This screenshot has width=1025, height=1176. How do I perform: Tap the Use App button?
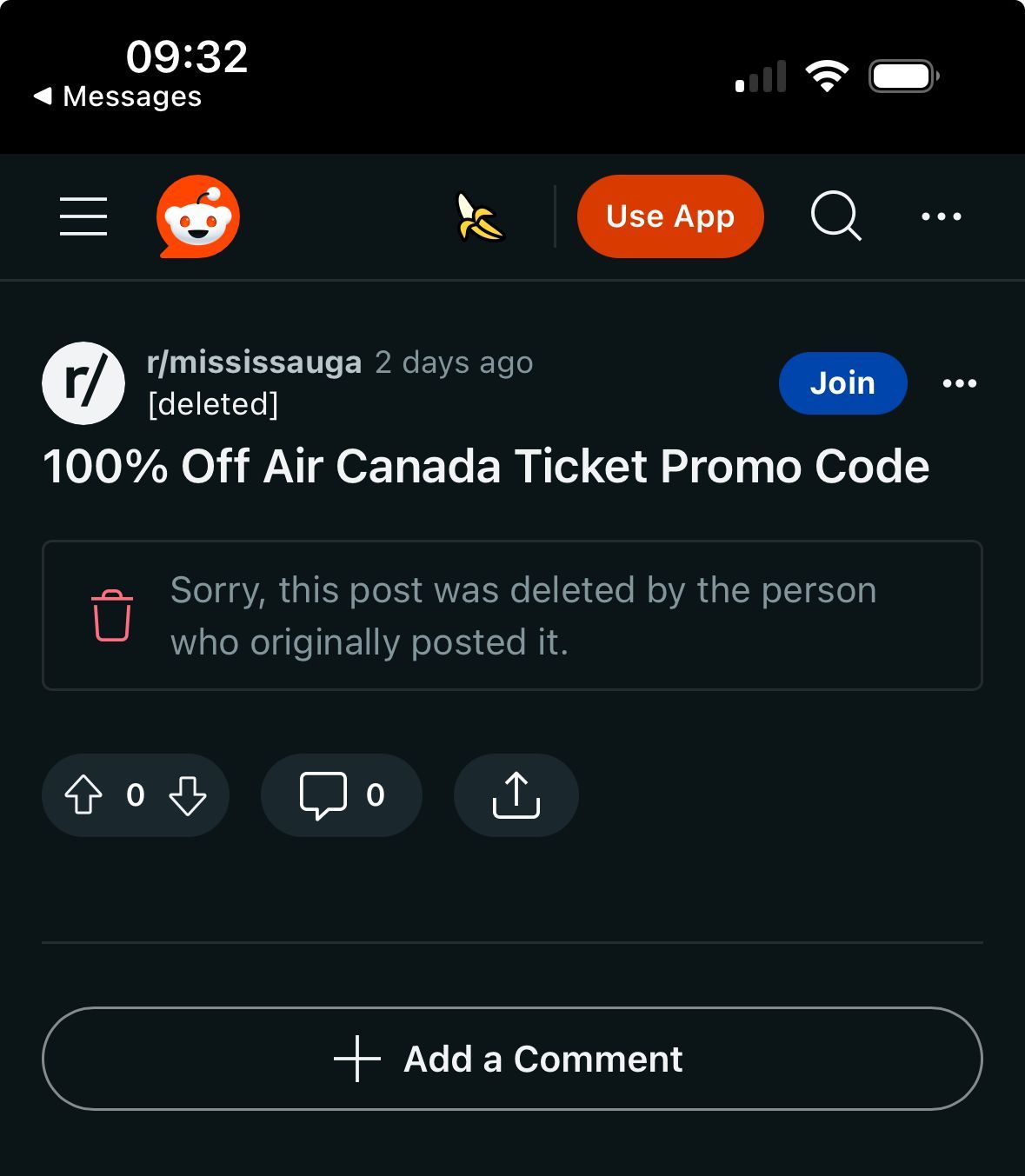pyautogui.click(x=670, y=216)
